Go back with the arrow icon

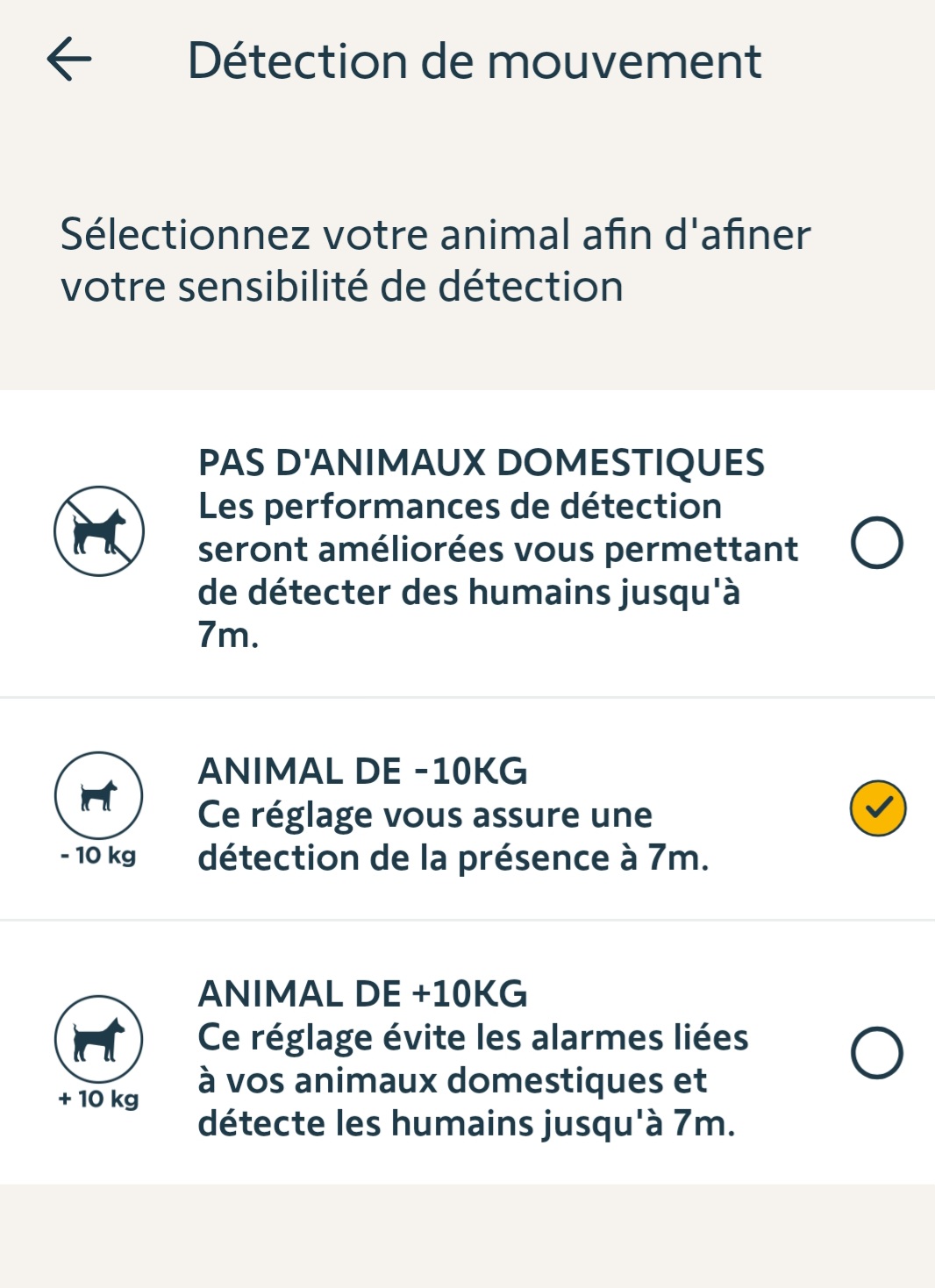(x=69, y=60)
